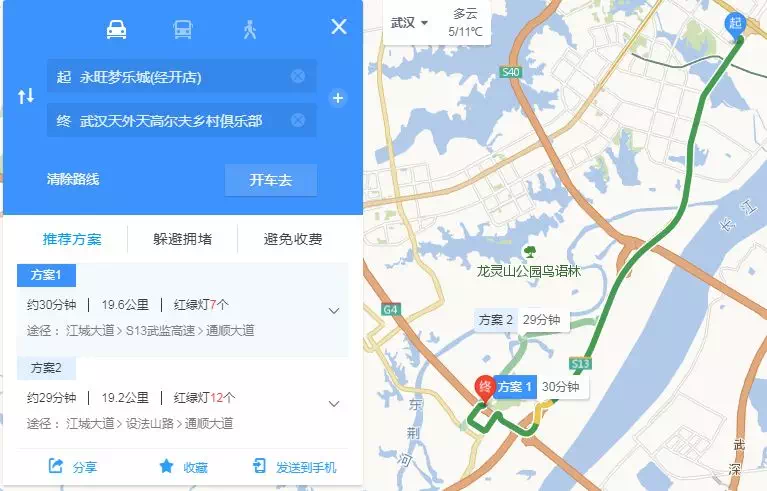Open 武汉 city dropdown

point(410,22)
